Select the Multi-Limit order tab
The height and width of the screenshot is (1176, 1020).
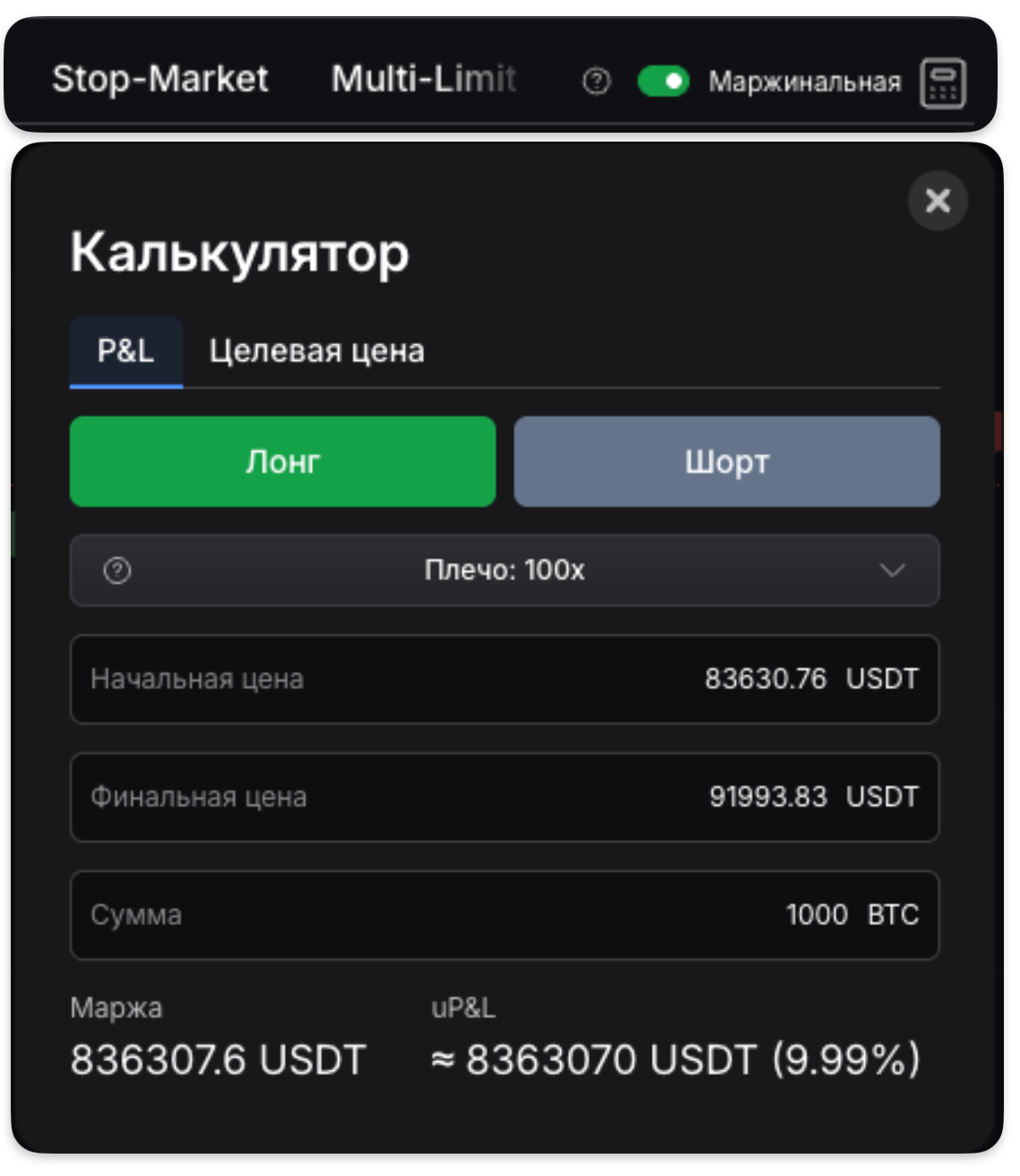[423, 80]
